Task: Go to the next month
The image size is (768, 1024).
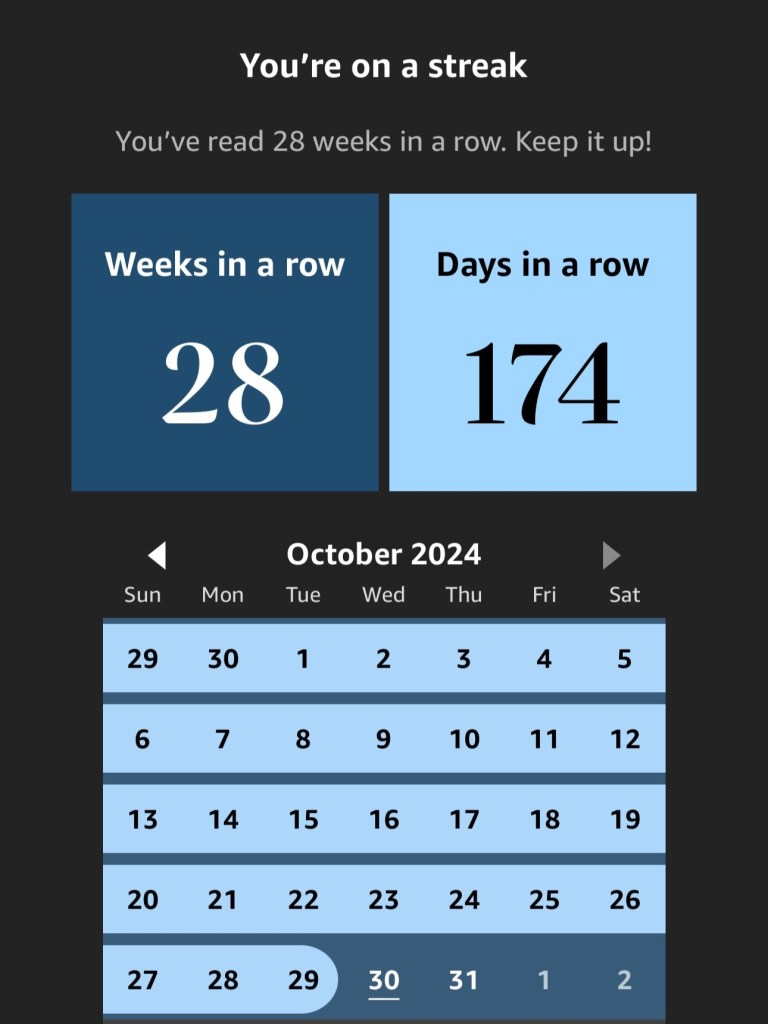Action: 611,555
